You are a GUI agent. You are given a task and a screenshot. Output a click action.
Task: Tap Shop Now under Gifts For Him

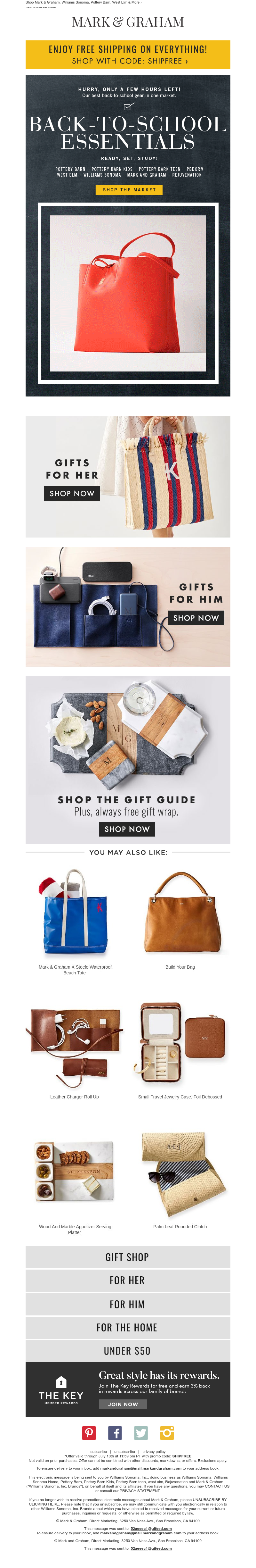(x=196, y=618)
